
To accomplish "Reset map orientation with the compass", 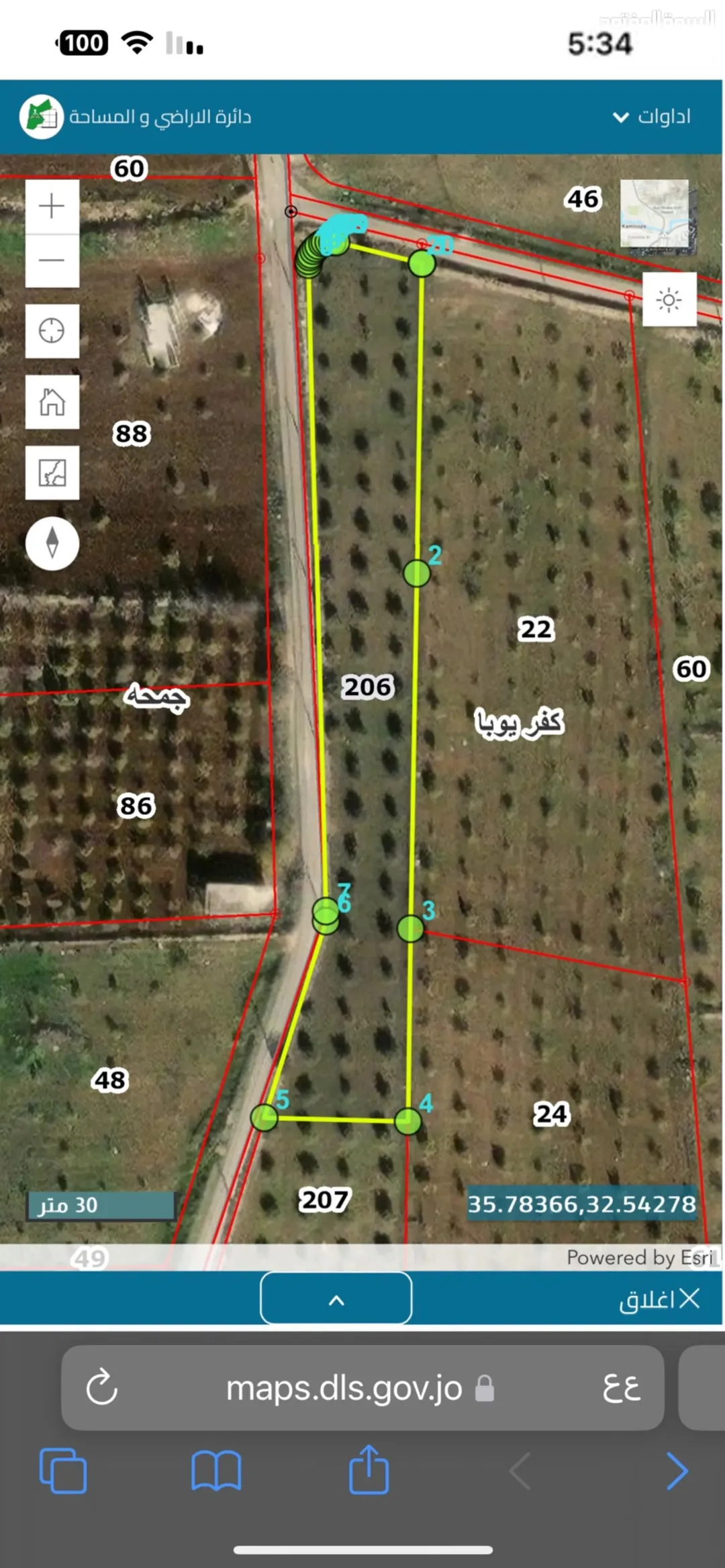I will pos(52,543).
